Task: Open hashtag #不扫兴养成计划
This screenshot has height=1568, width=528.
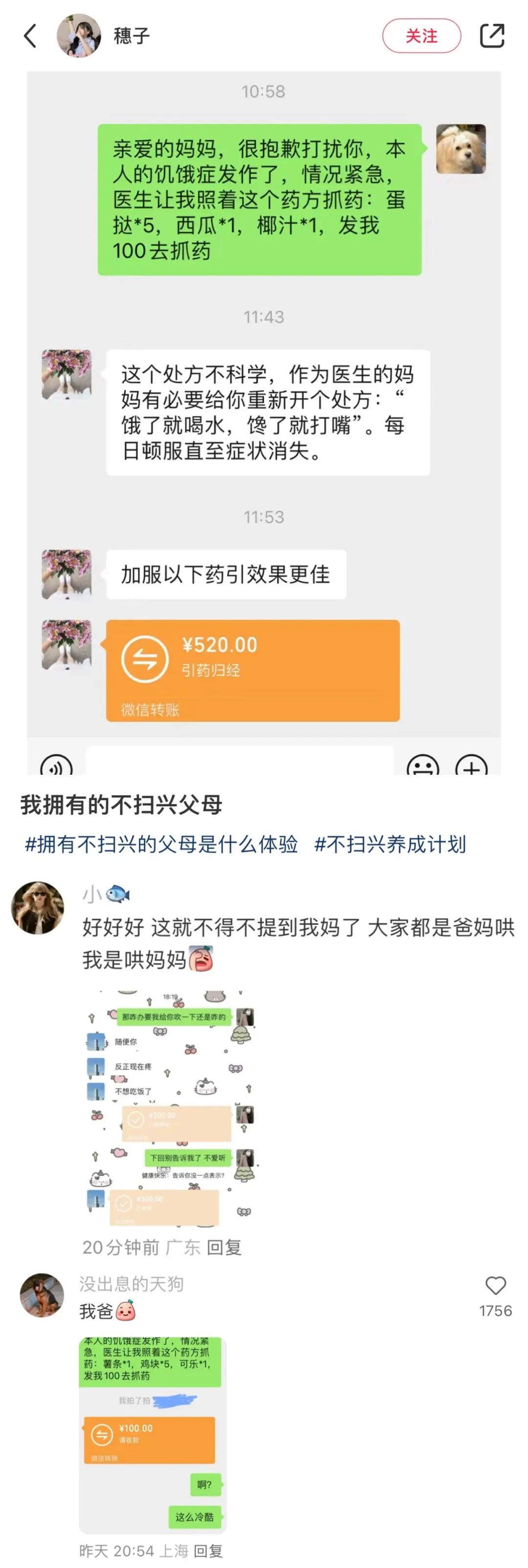Action: (390, 844)
